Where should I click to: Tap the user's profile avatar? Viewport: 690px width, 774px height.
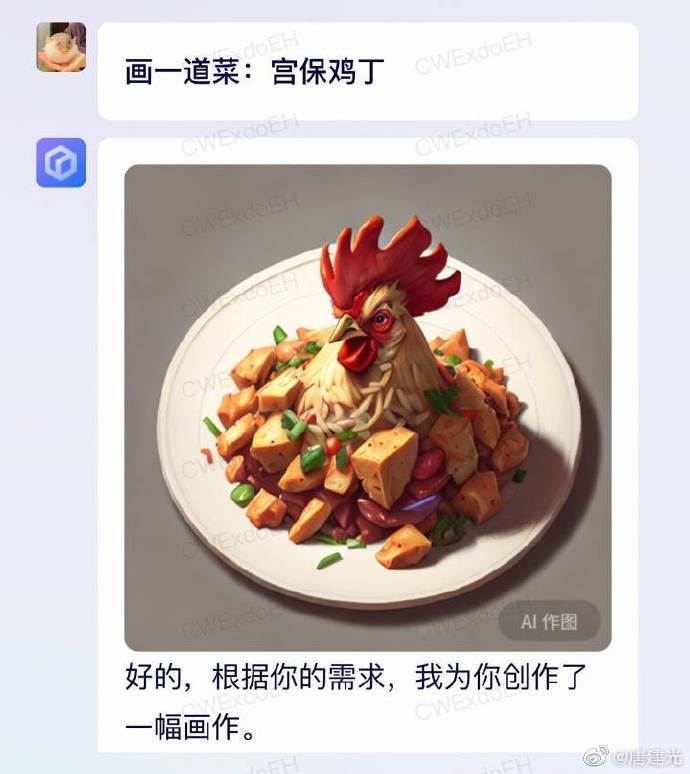point(61,47)
